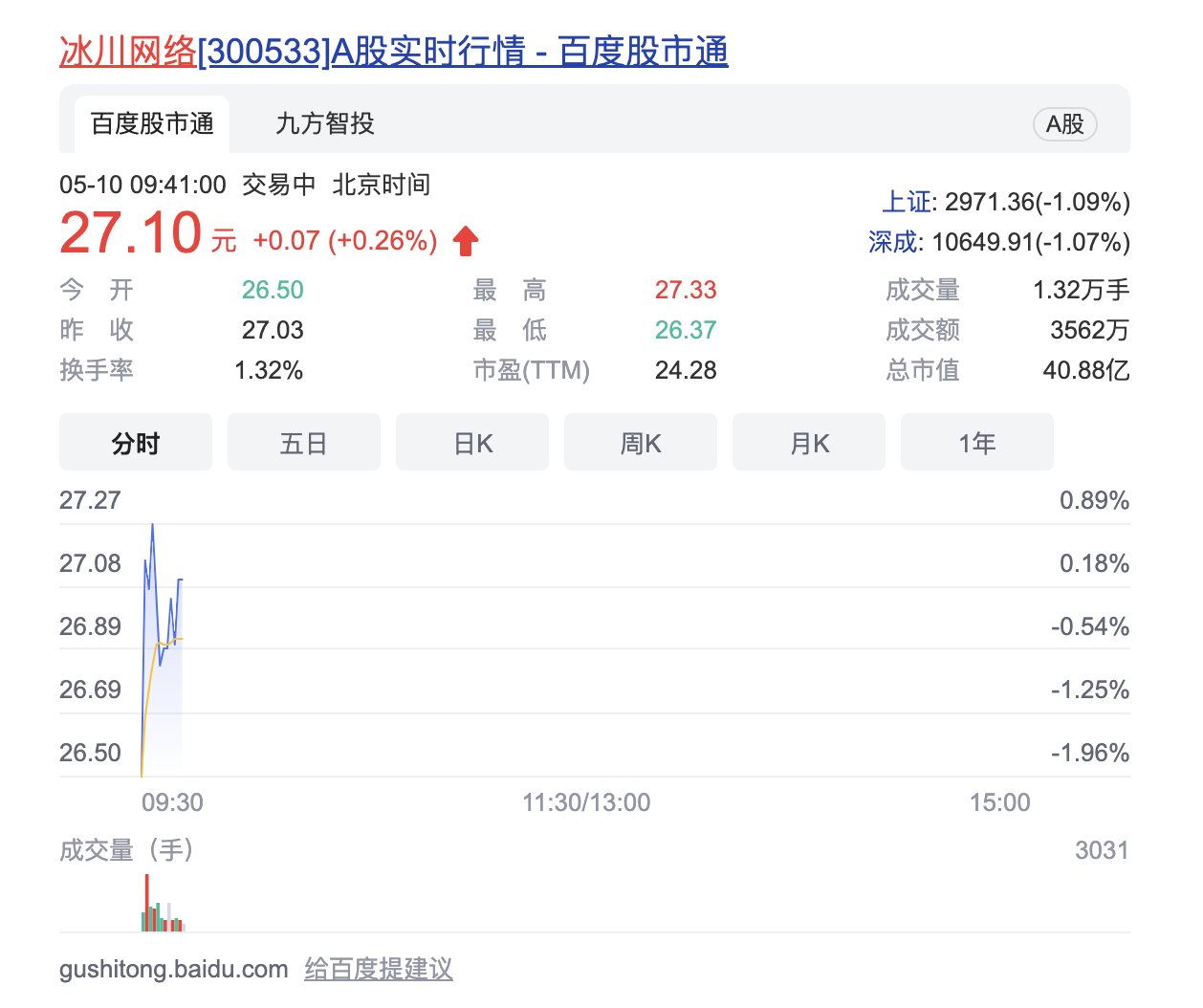
Task: Switch chart to 日K
Action: 472,443
